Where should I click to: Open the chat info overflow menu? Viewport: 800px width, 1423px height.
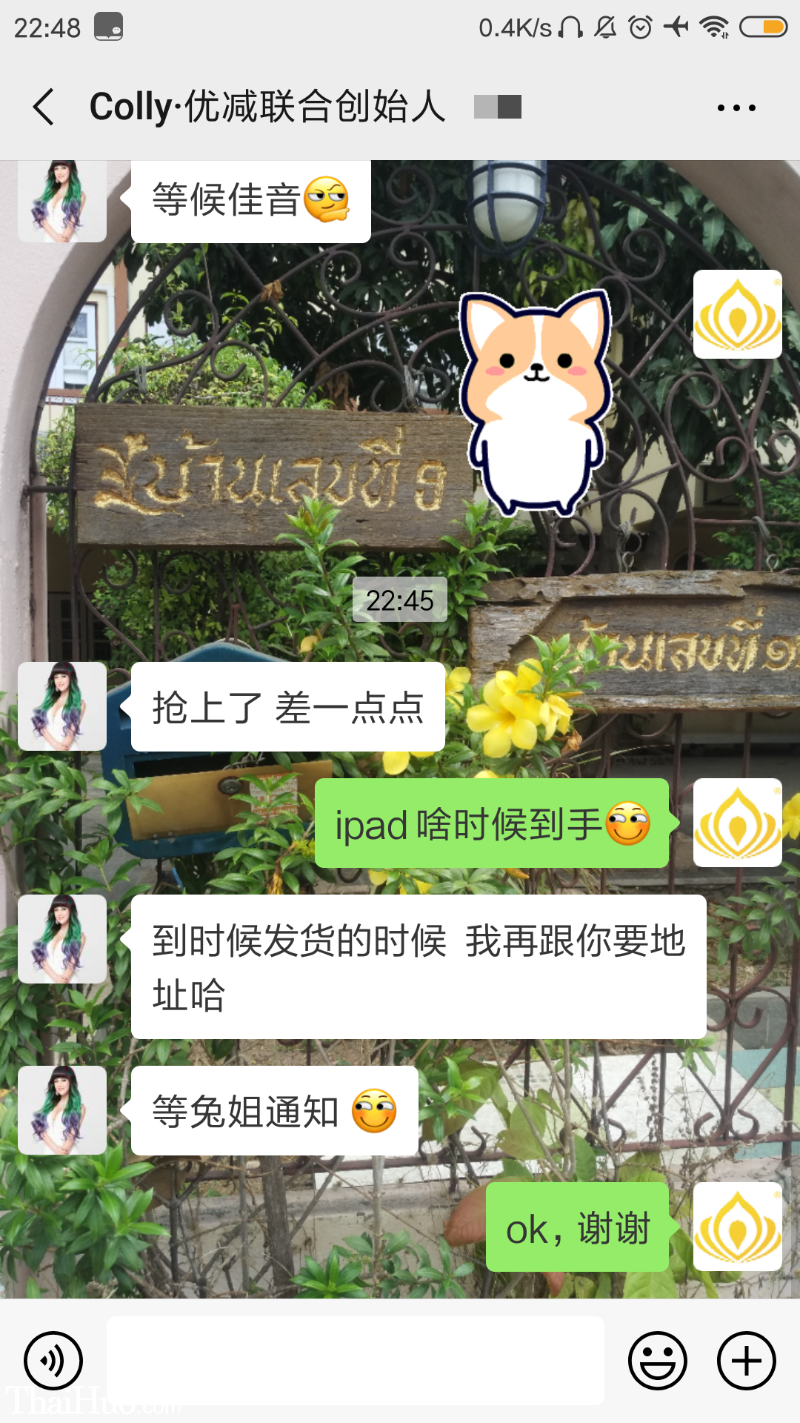736,108
